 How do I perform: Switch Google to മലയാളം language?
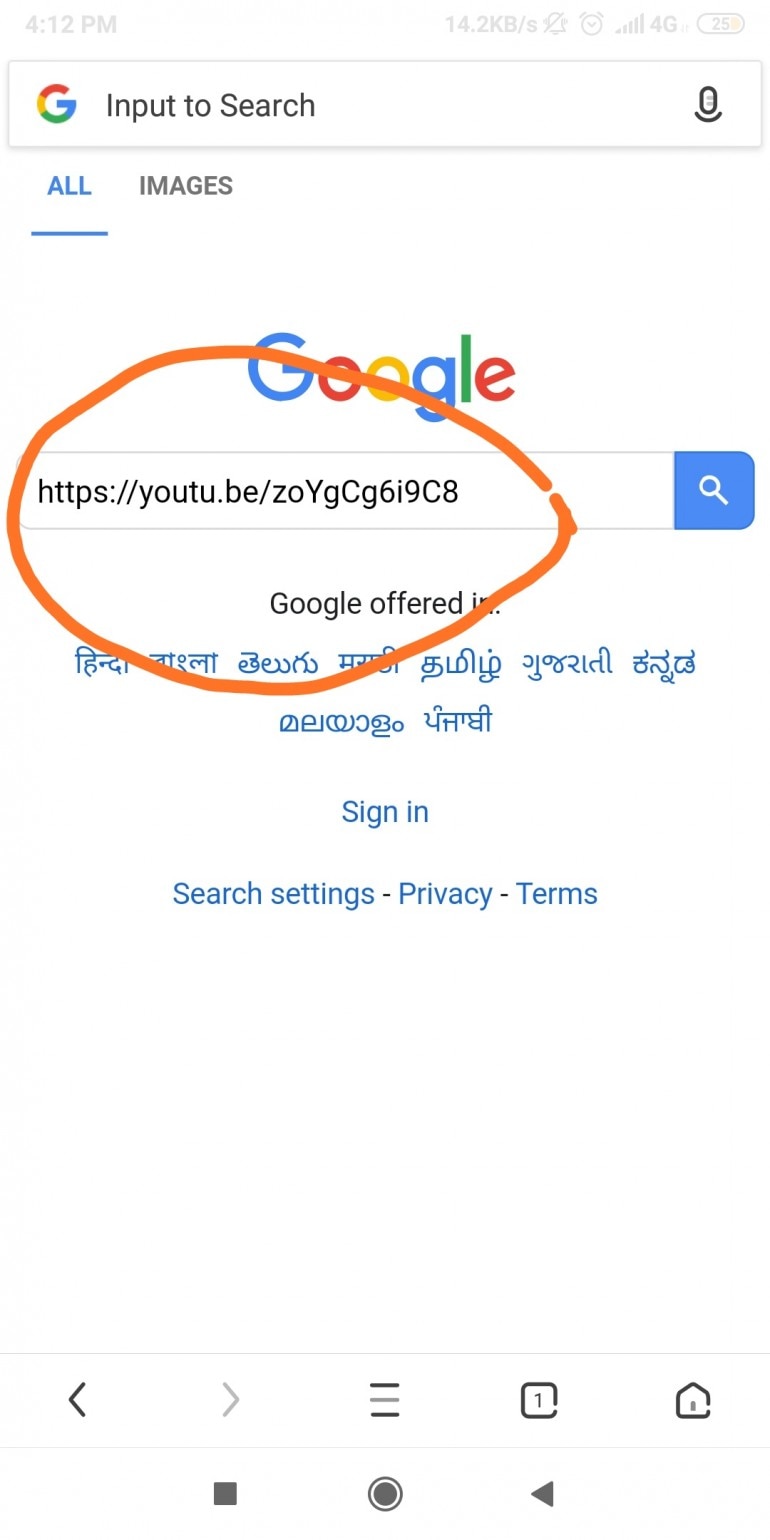[x=341, y=722]
